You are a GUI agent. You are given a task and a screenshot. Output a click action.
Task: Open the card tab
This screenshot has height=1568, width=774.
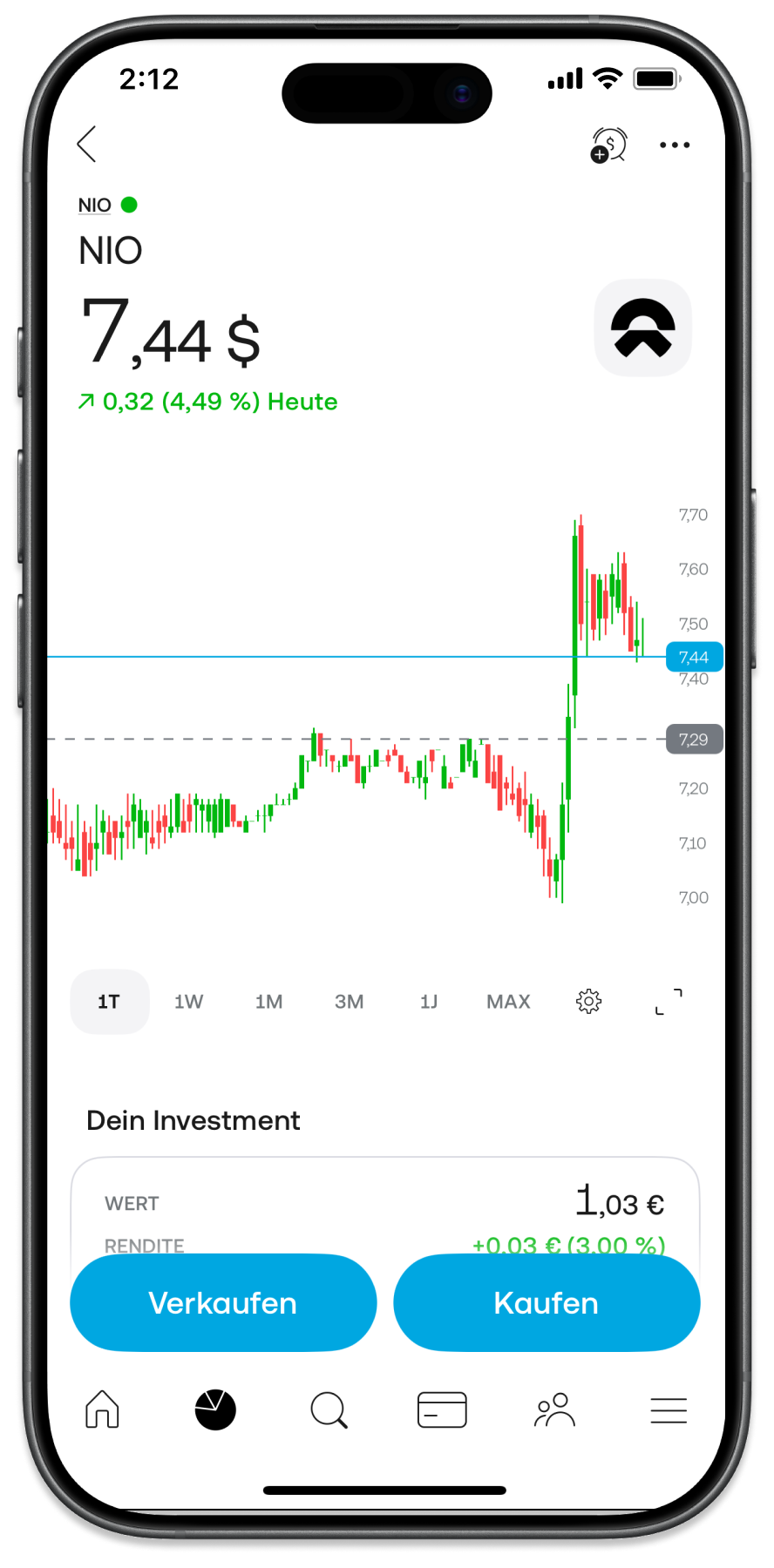coord(442,1409)
